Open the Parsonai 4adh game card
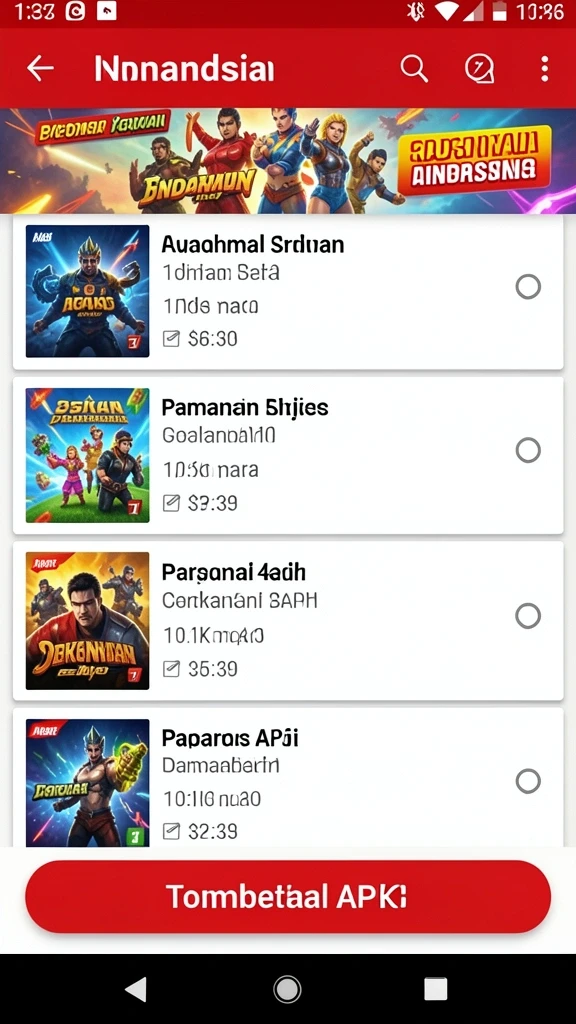This screenshot has height=1024, width=576. tap(288, 620)
